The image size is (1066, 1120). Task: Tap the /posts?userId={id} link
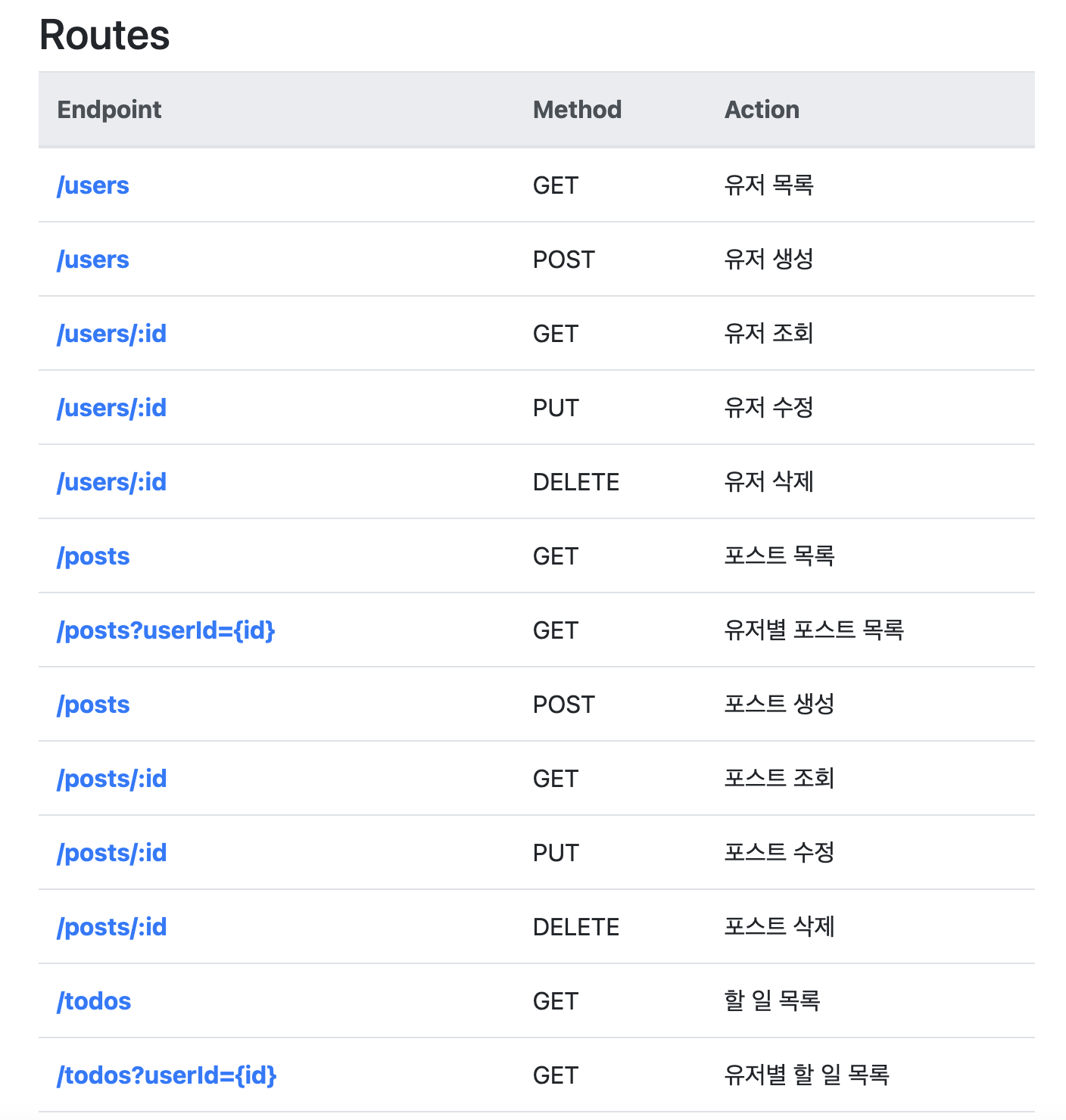(166, 630)
